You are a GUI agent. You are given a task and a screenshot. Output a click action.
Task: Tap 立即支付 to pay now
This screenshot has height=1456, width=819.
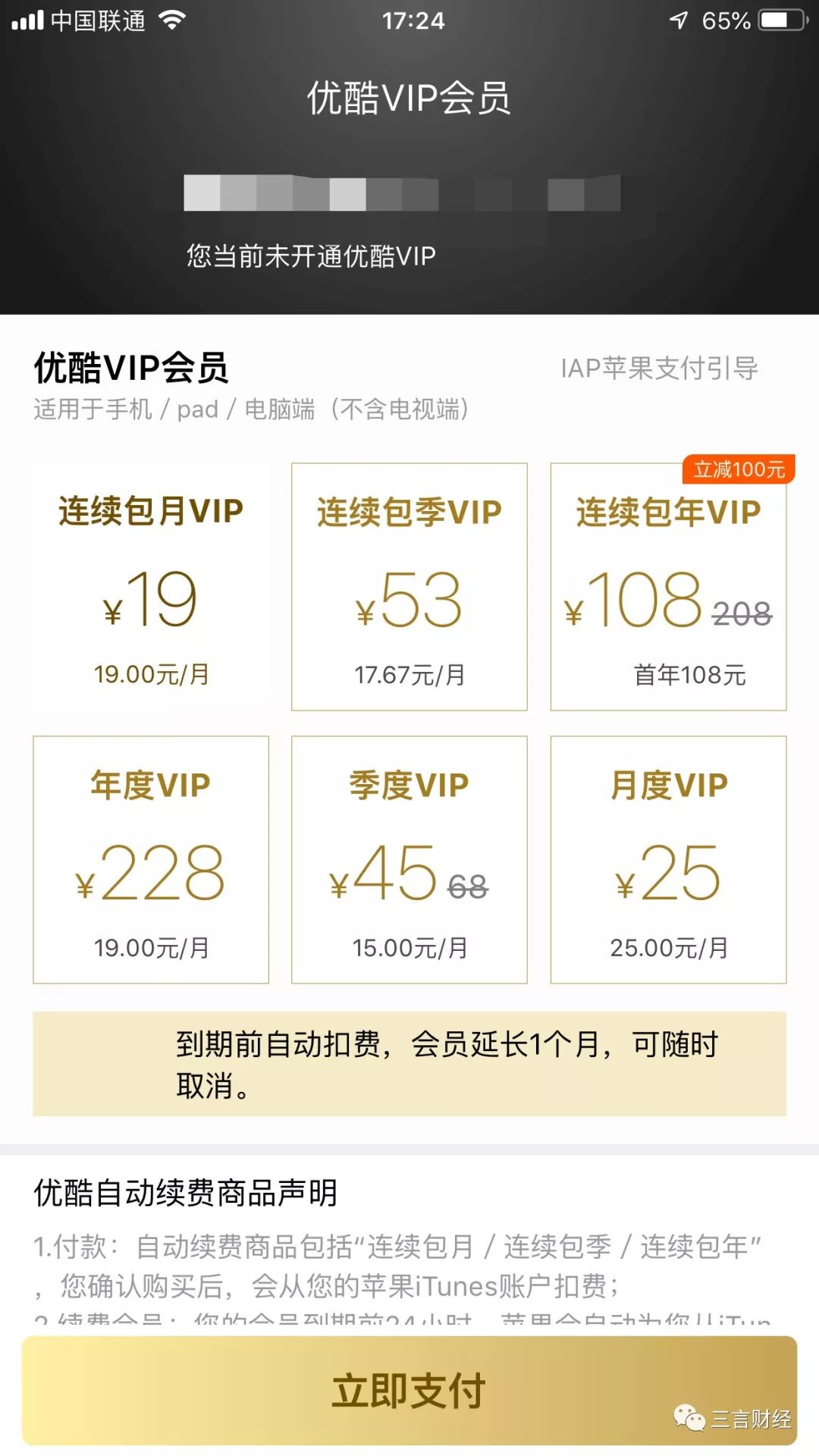[x=409, y=1390]
